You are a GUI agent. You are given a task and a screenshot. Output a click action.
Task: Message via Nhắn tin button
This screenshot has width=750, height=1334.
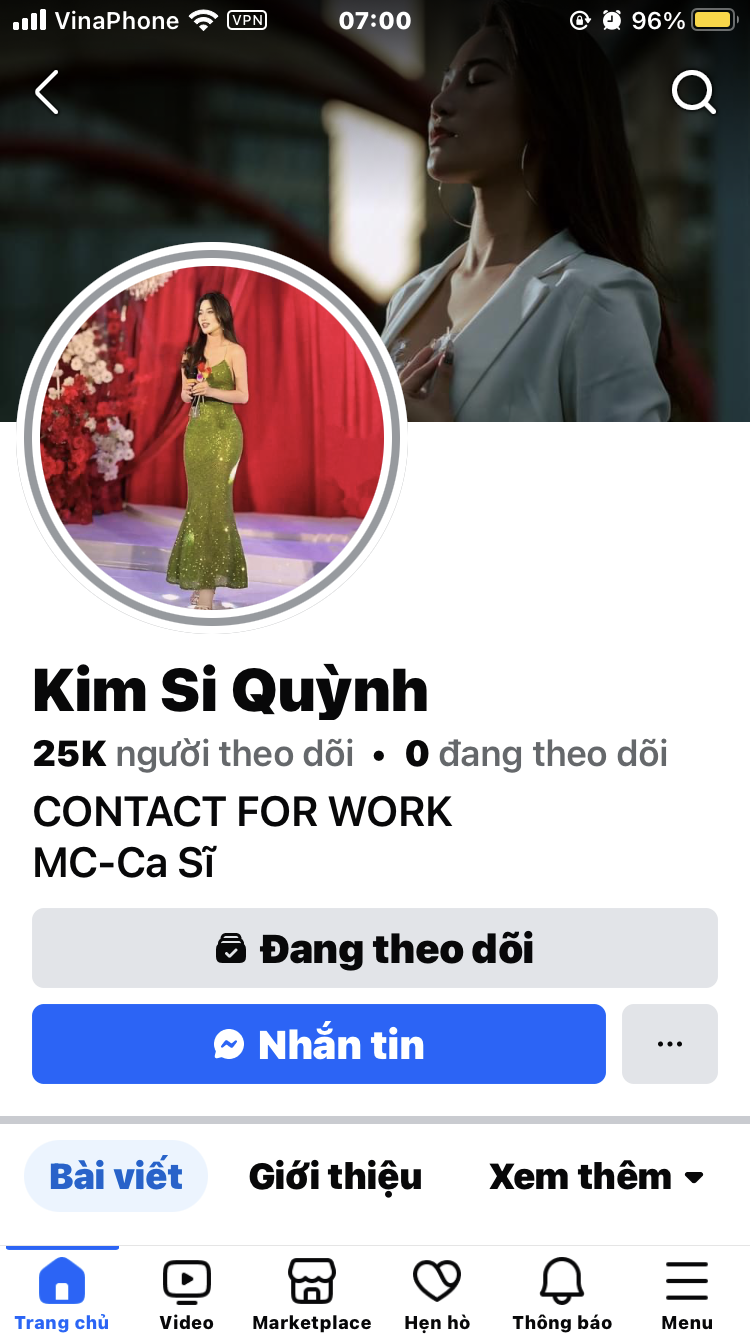click(319, 1044)
